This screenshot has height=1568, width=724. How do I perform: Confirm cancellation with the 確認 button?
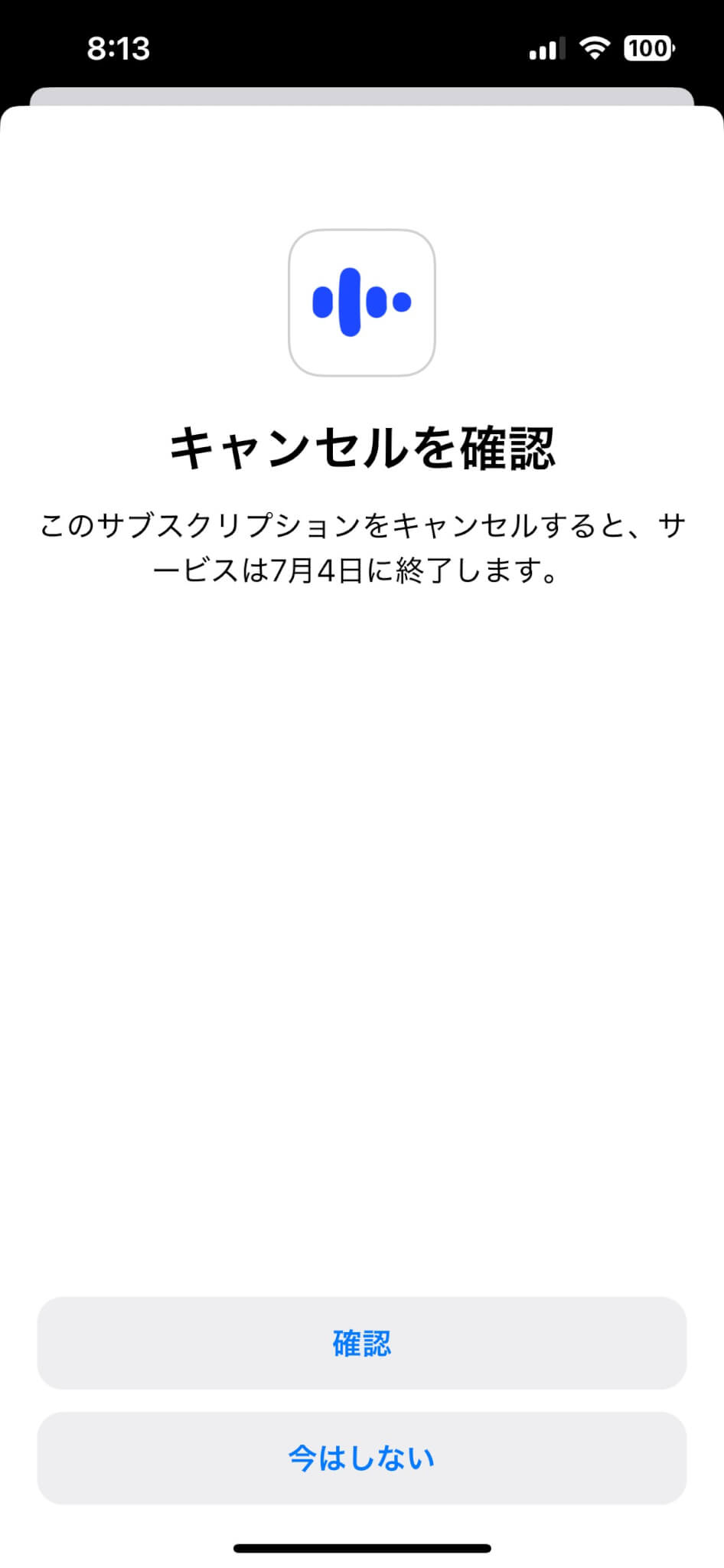click(362, 1343)
